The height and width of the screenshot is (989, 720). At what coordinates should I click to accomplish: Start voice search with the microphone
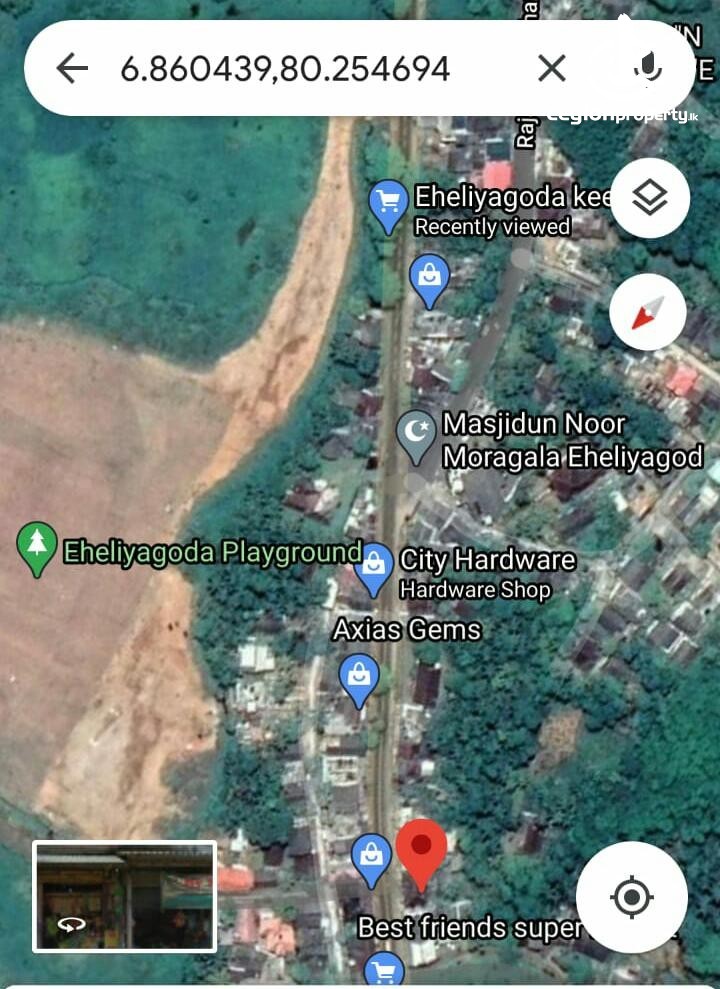[648, 68]
